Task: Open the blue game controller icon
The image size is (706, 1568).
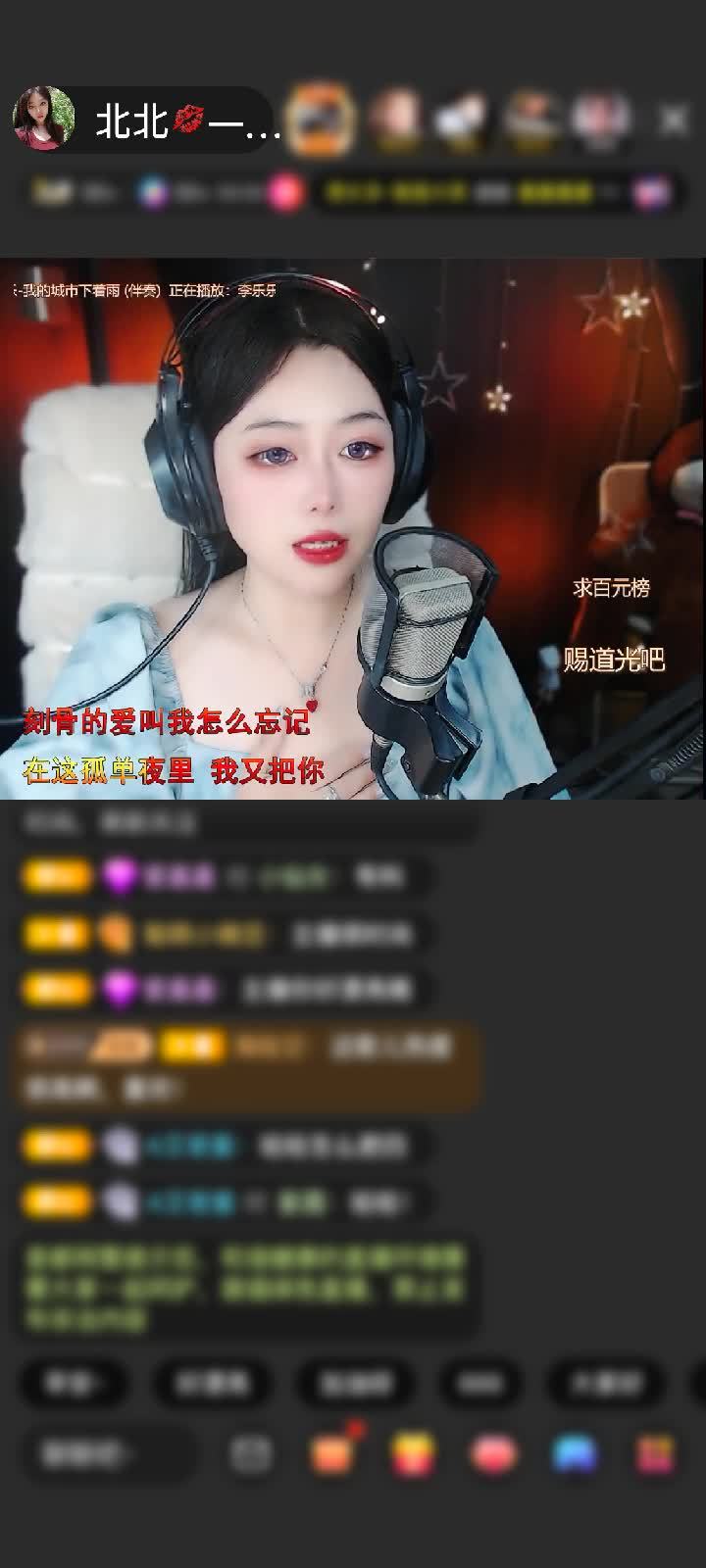Action: pyautogui.click(x=576, y=1454)
